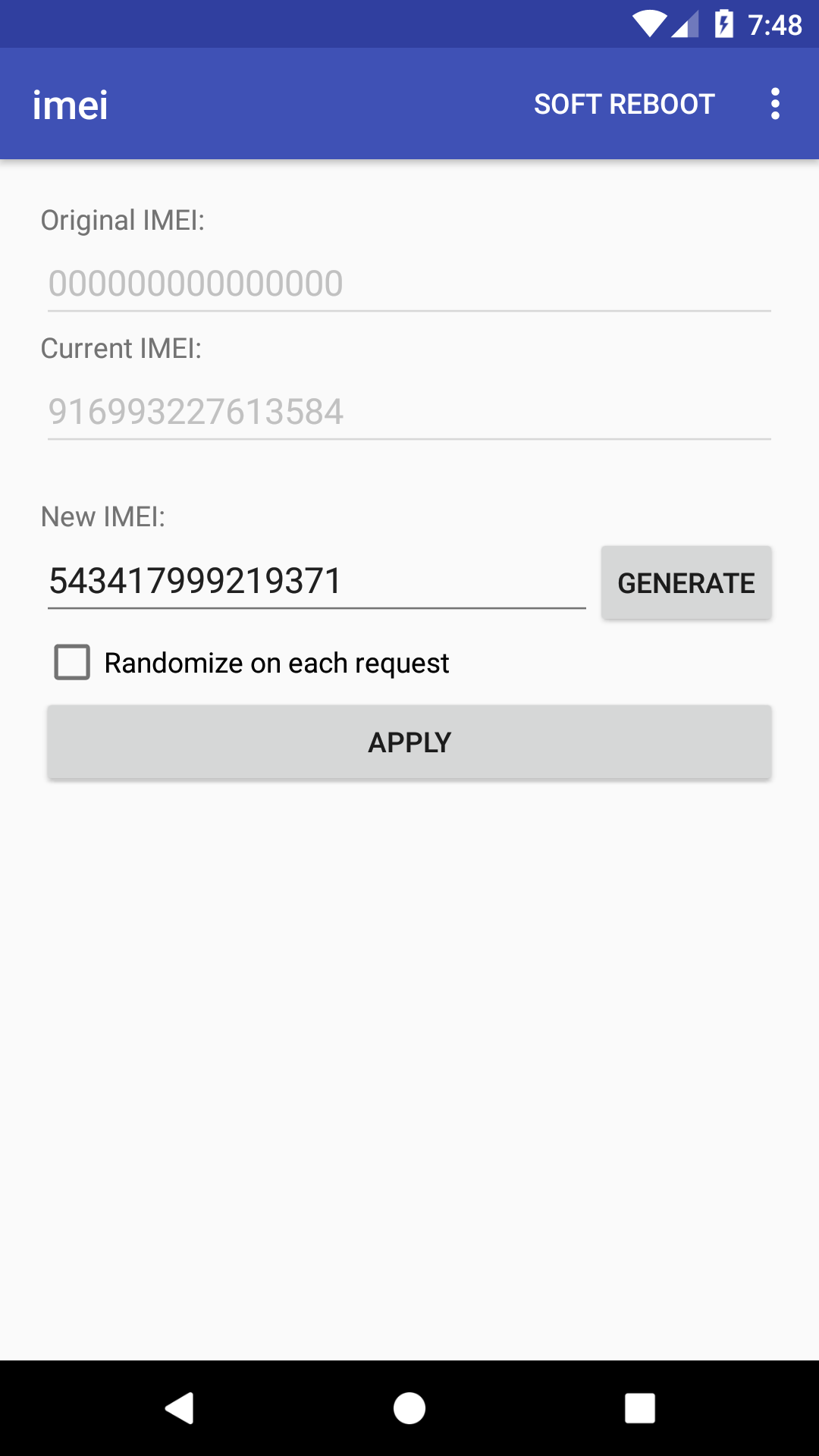The image size is (819, 1456).
Task: Apply the new IMEI
Action: click(x=409, y=742)
